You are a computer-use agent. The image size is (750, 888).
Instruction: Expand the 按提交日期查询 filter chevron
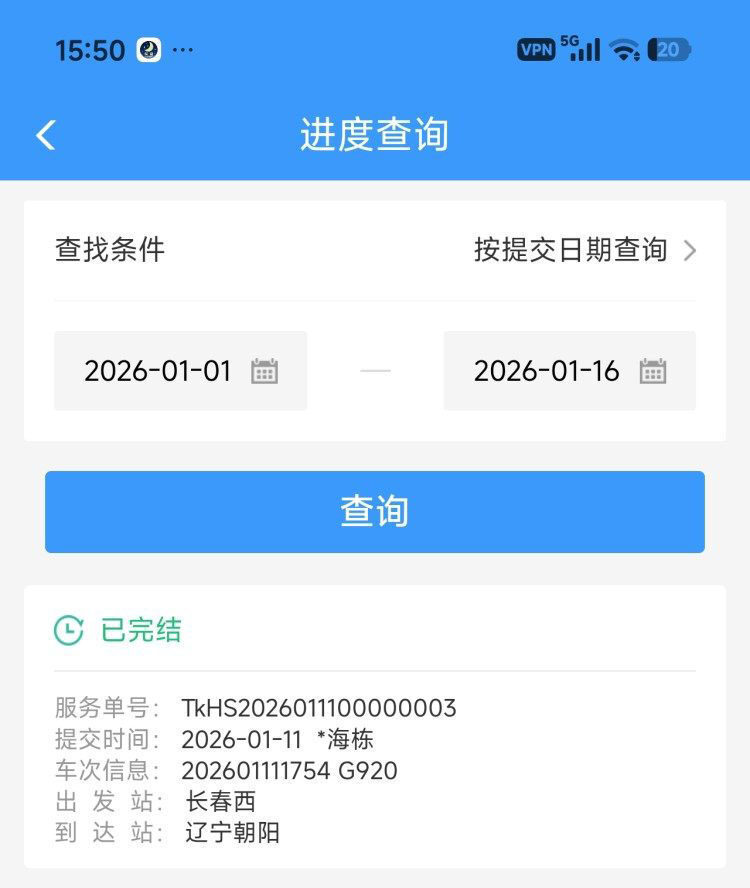[690, 251]
